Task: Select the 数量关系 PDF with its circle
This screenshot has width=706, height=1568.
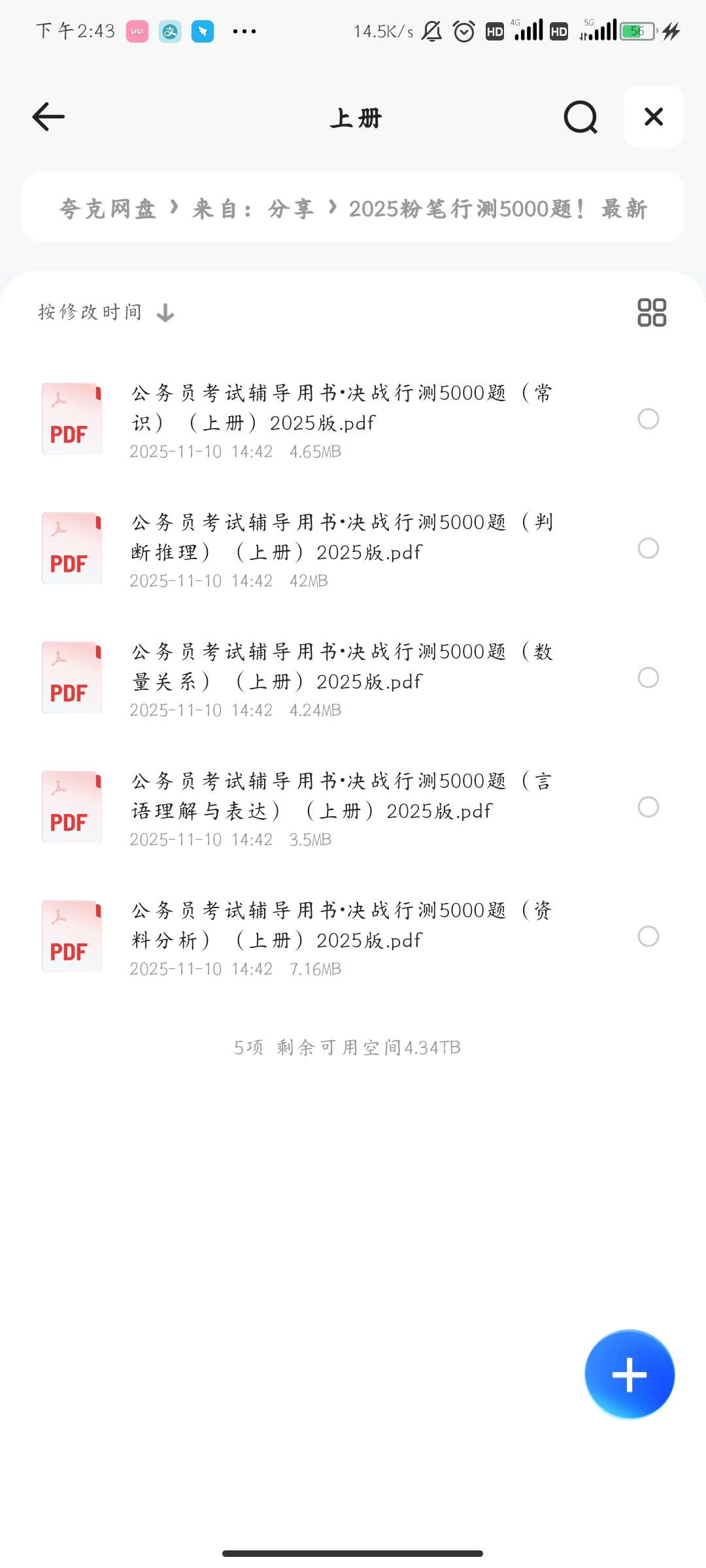Action: click(648, 678)
